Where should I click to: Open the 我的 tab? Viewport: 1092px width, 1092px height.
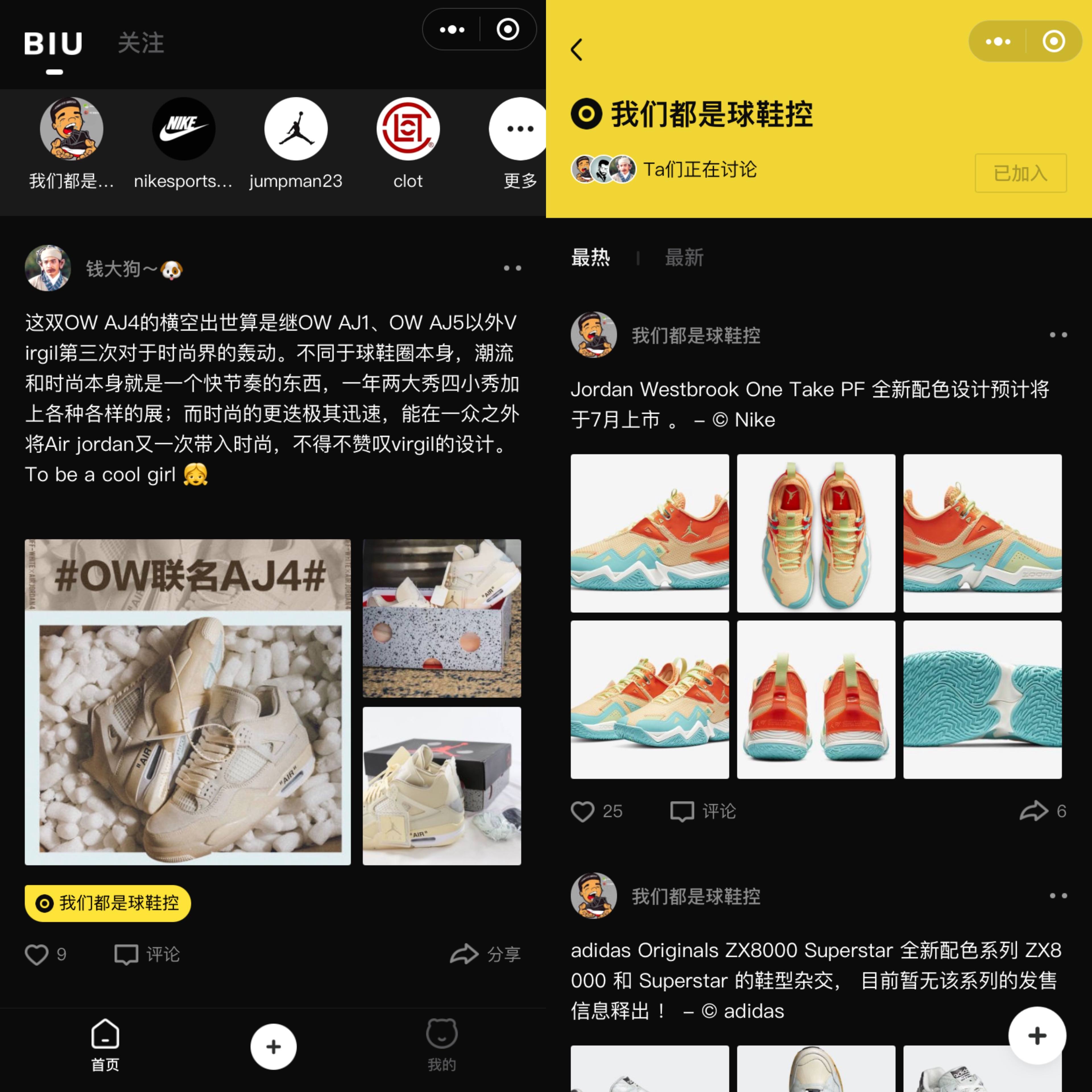point(441,1046)
